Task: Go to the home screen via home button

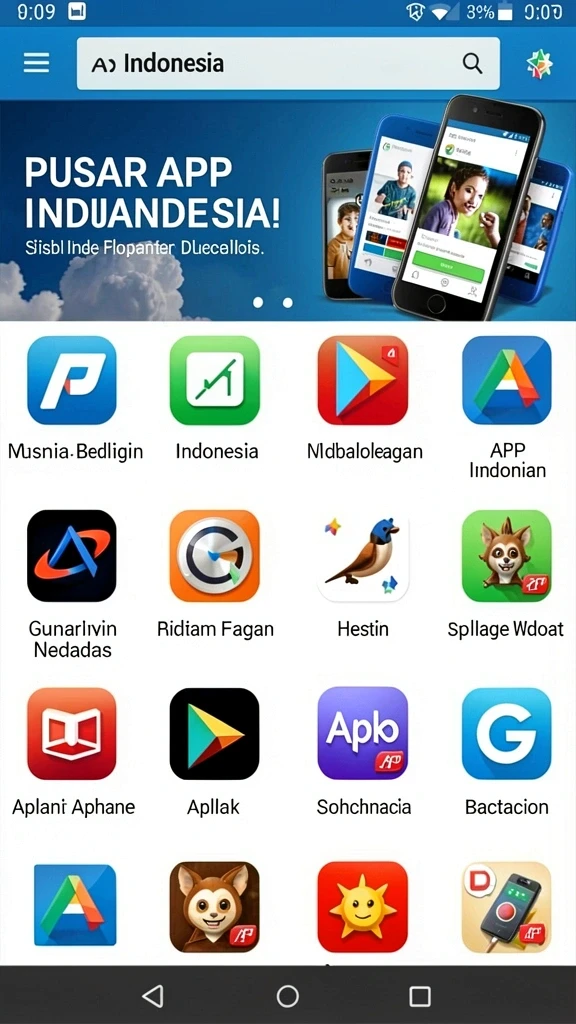Action: 288,996
